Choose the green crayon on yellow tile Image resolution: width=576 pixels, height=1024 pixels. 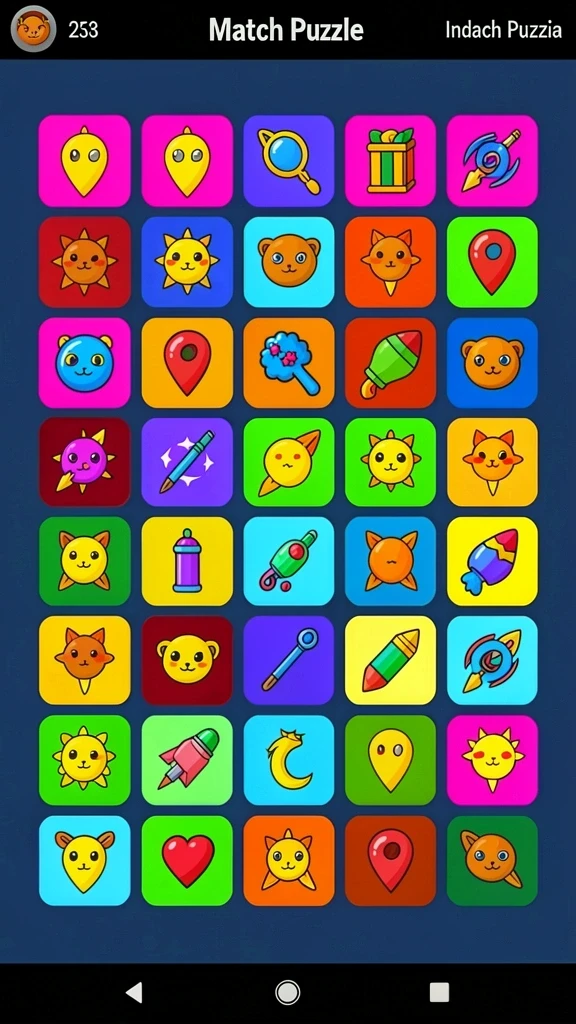click(391, 660)
